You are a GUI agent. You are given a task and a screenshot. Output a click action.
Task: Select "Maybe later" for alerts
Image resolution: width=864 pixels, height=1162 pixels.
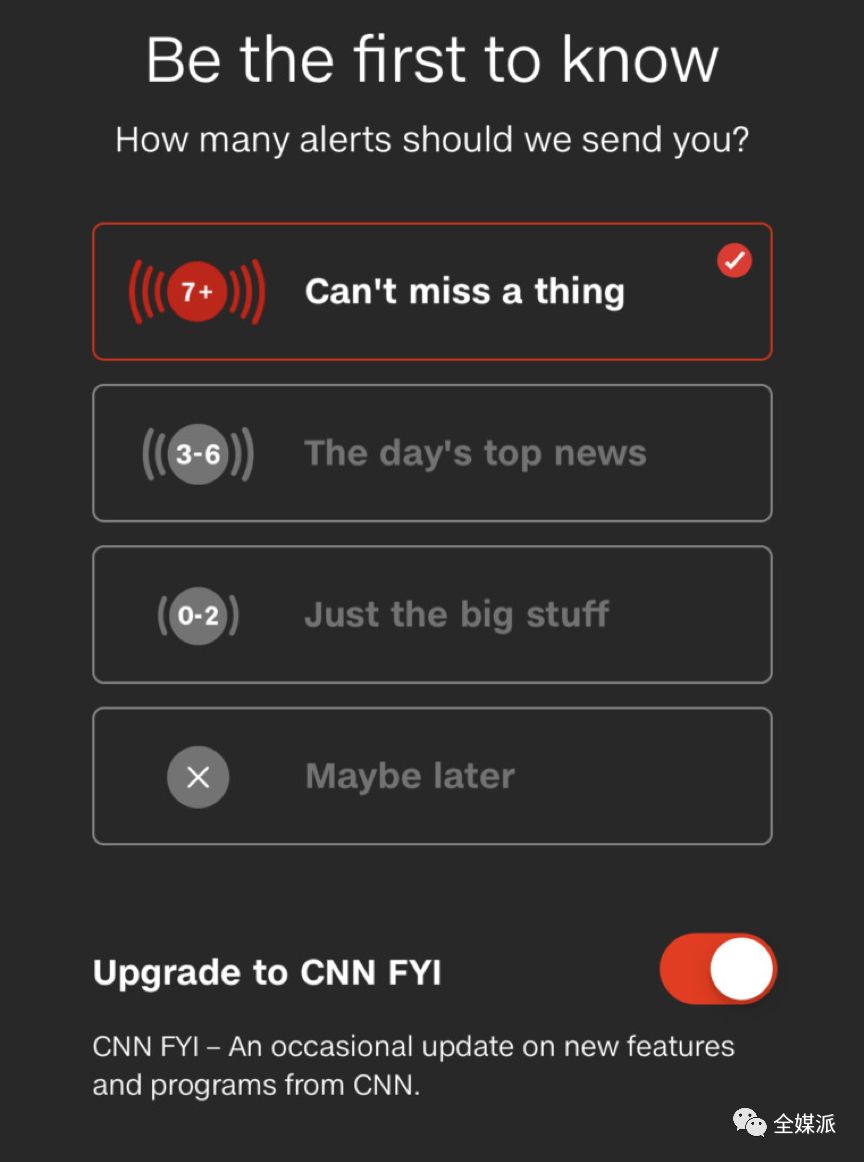pyautogui.click(x=432, y=776)
